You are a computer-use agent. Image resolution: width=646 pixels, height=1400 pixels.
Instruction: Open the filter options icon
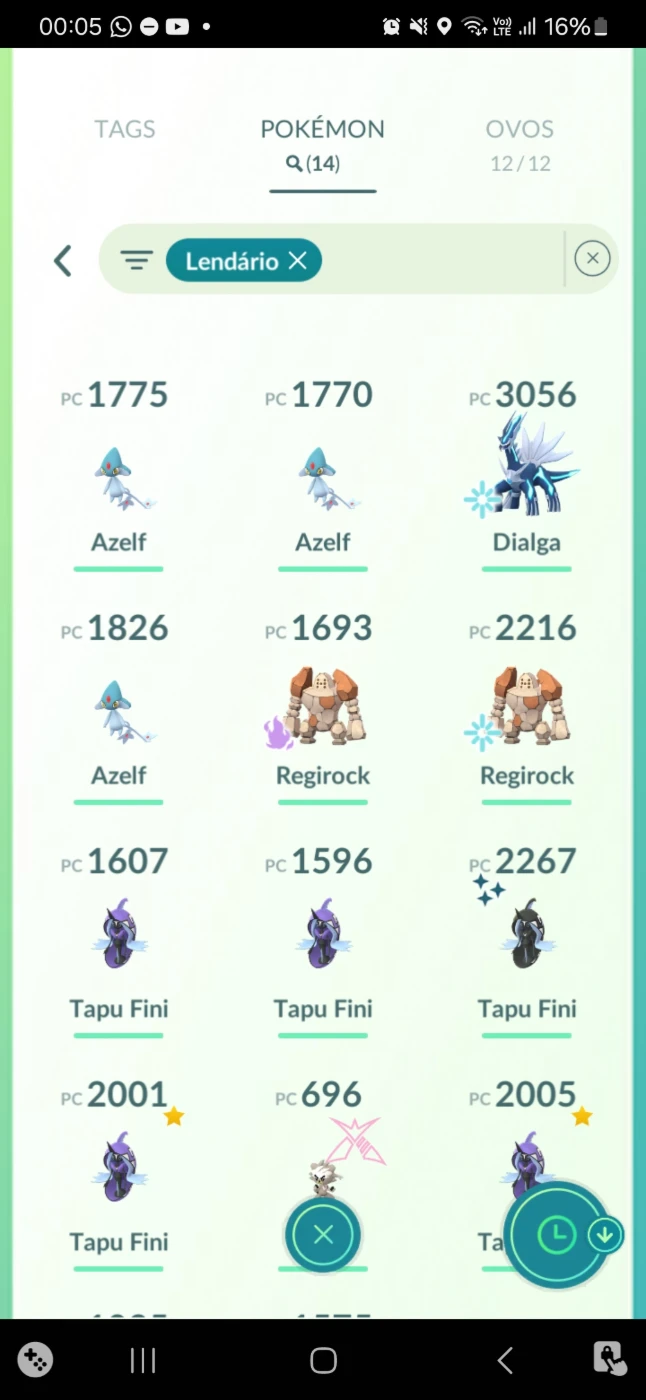[136, 261]
